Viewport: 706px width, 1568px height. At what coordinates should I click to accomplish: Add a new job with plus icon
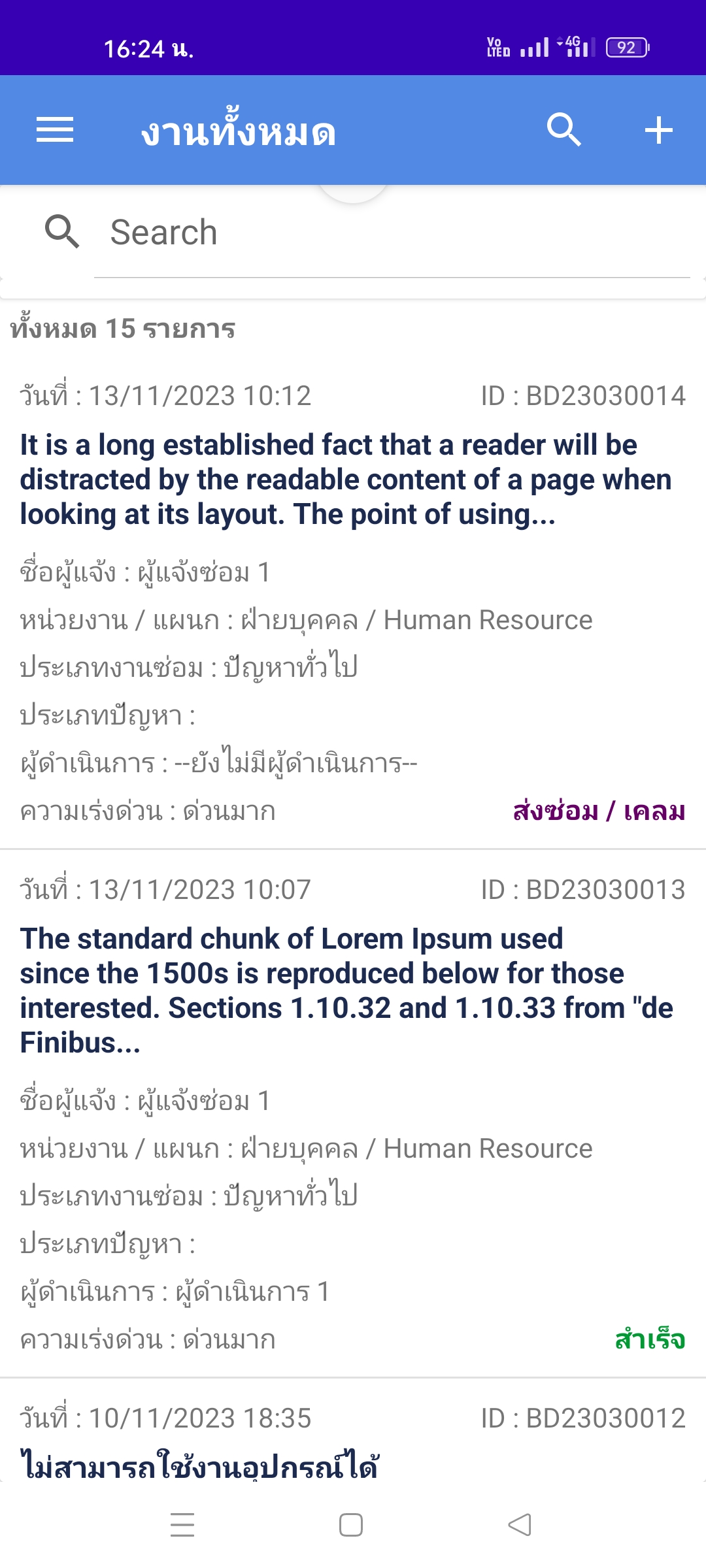658,130
